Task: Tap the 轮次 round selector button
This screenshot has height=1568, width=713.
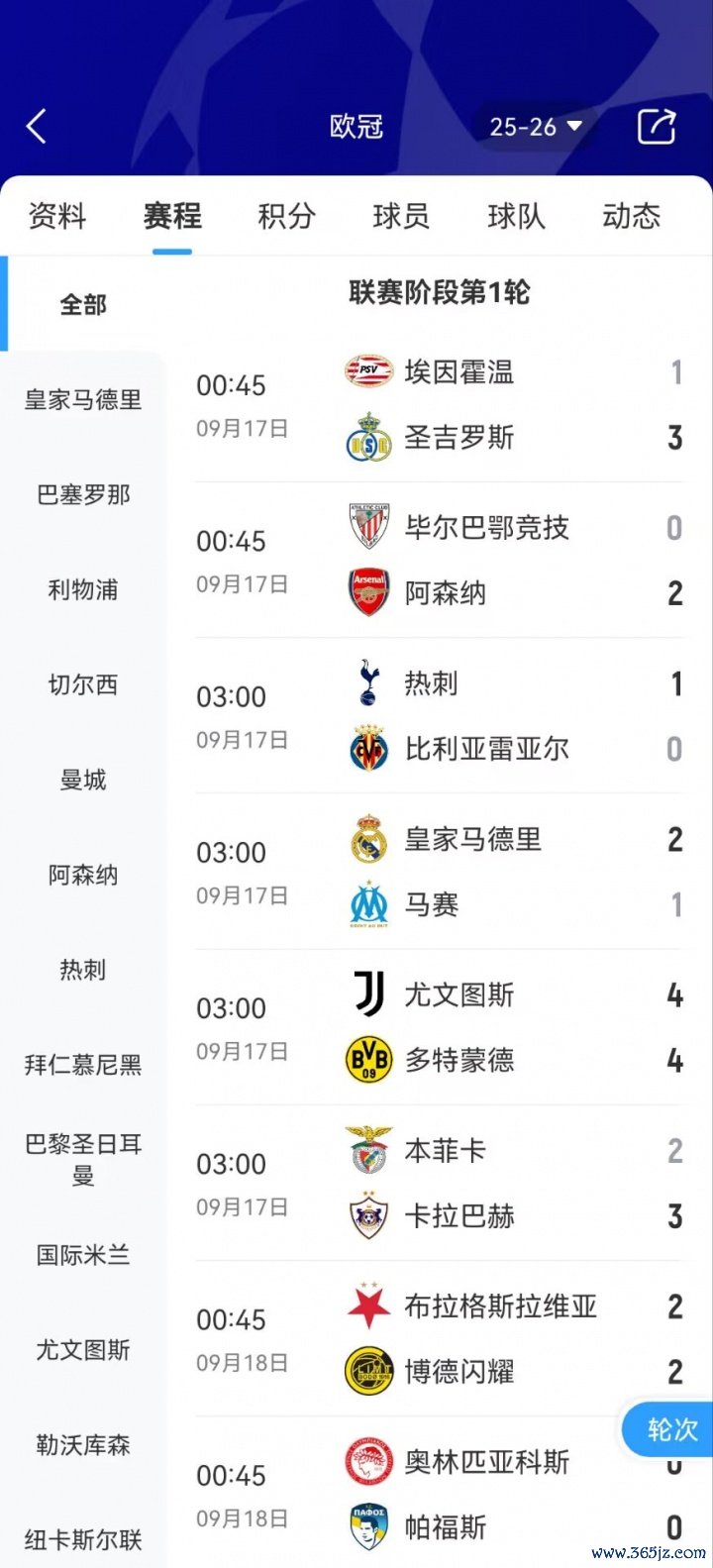Action: 672,1429
